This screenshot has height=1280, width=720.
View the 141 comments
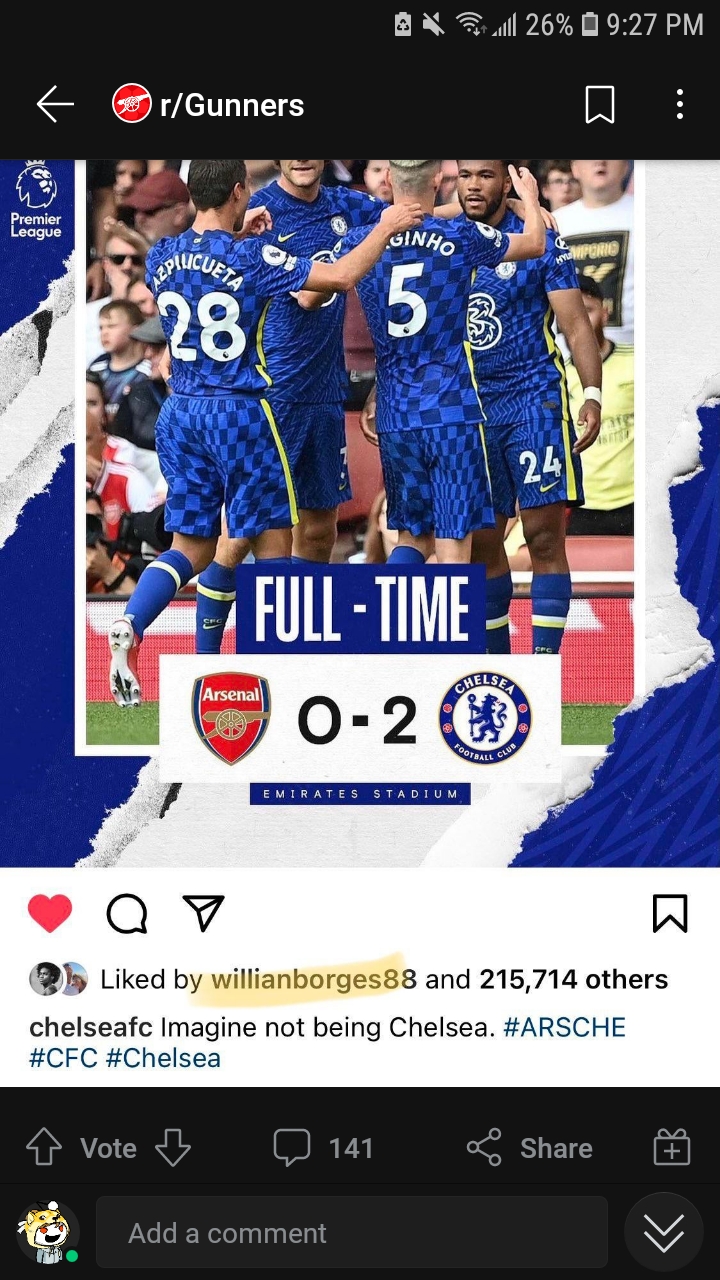[x=323, y=1148]
